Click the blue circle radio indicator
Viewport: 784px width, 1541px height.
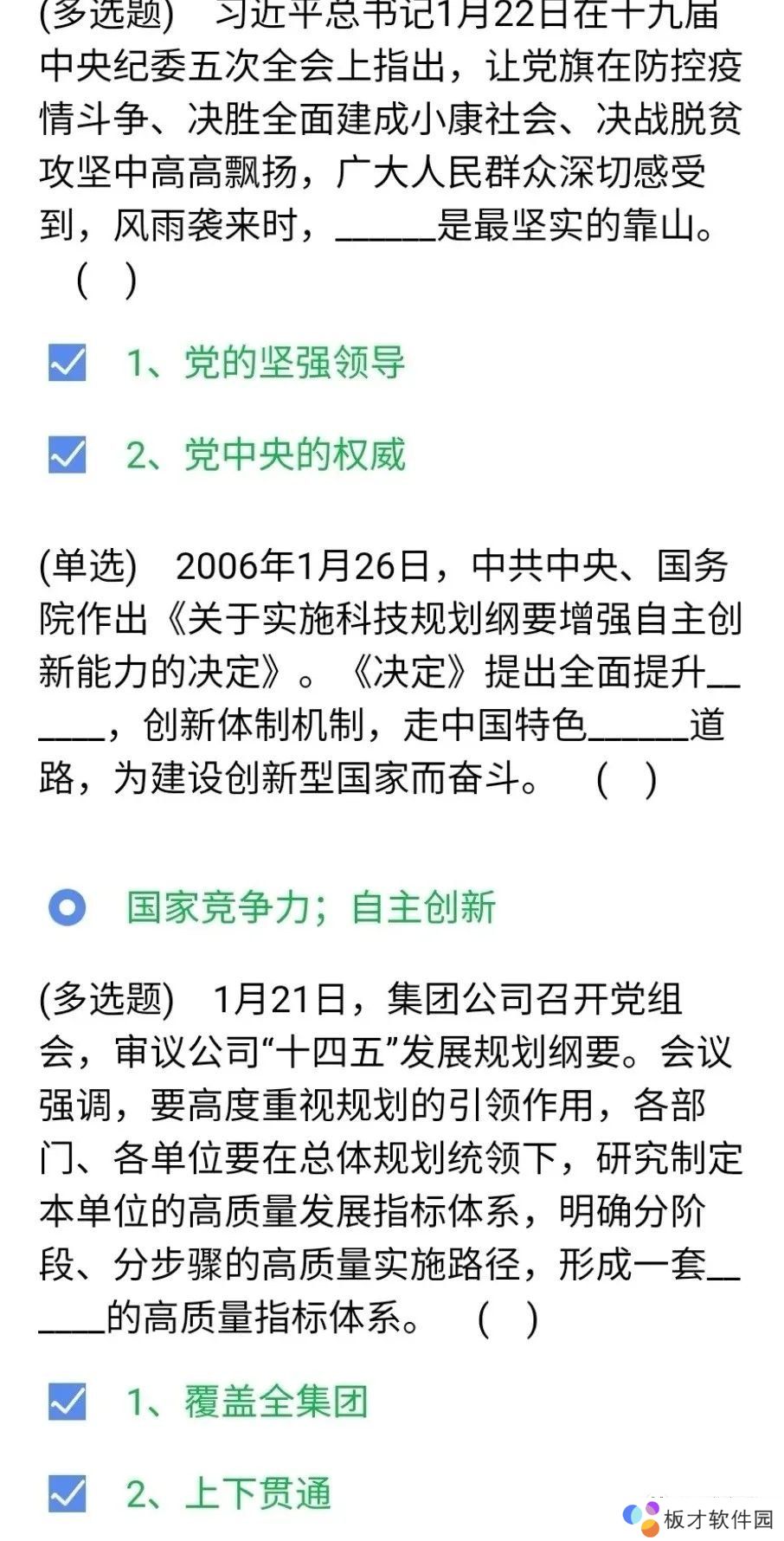point(67,908)
